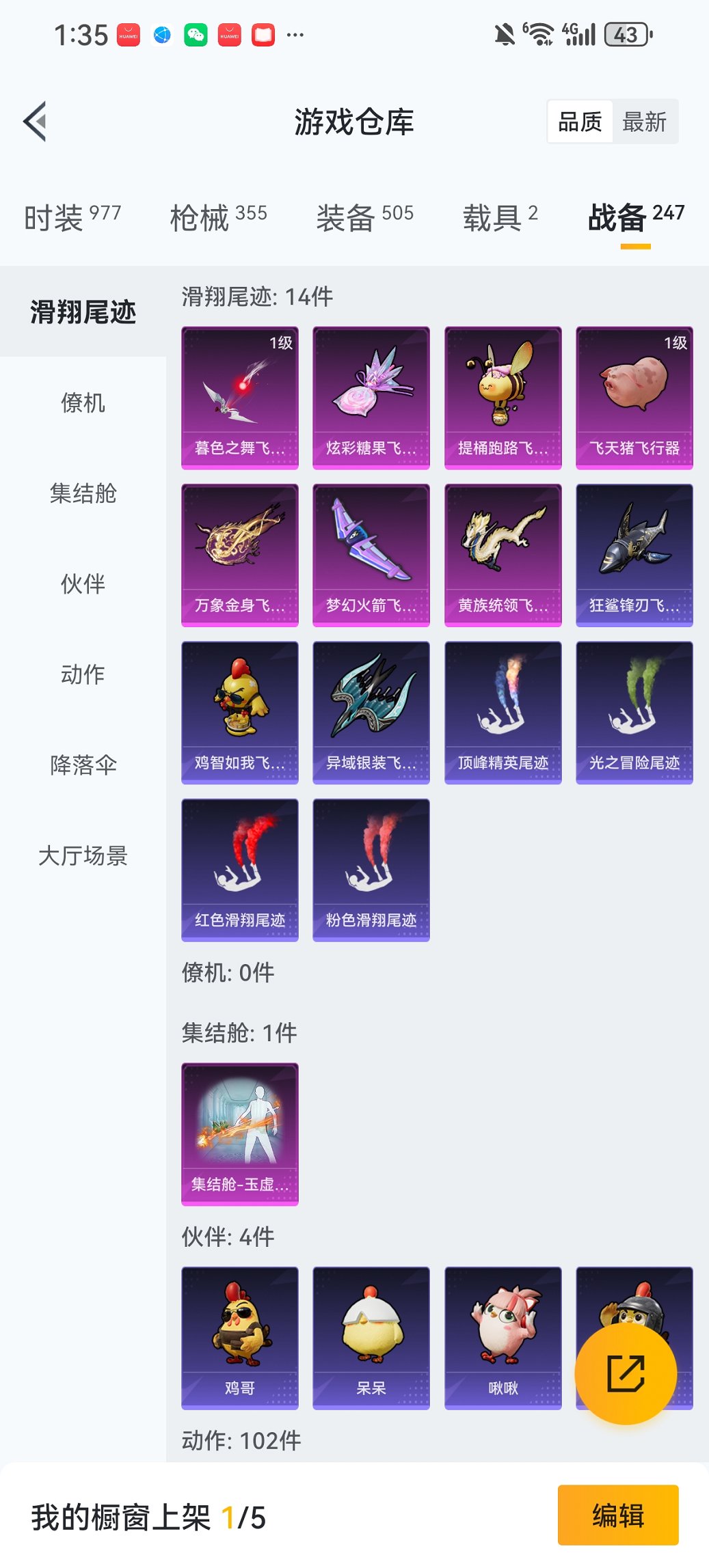Image resolution: width=709 pixels, height=1568 pixels.
Task: Switch to the 时装 tab
Action: 72,217
